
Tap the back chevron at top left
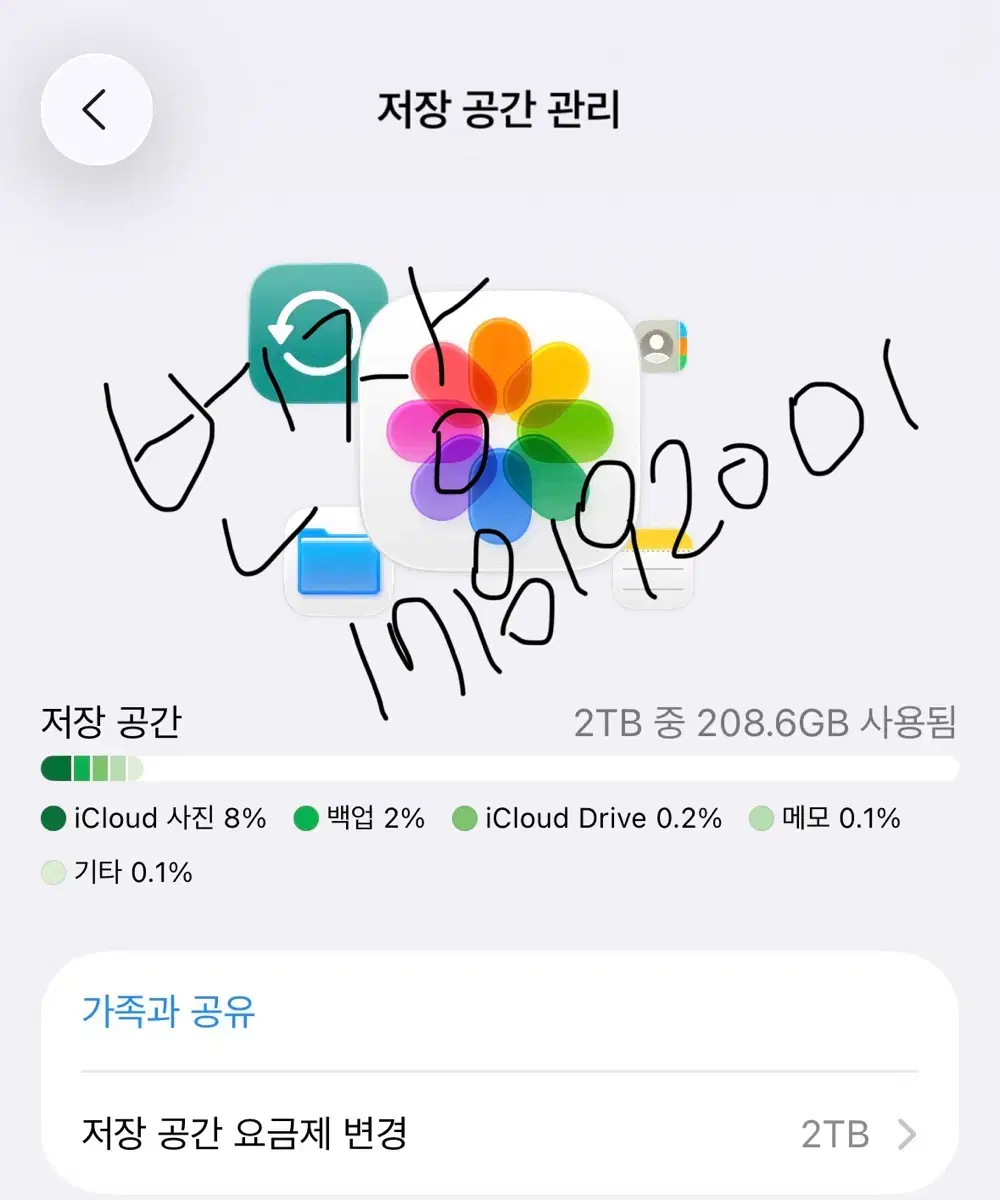[97, 110]
